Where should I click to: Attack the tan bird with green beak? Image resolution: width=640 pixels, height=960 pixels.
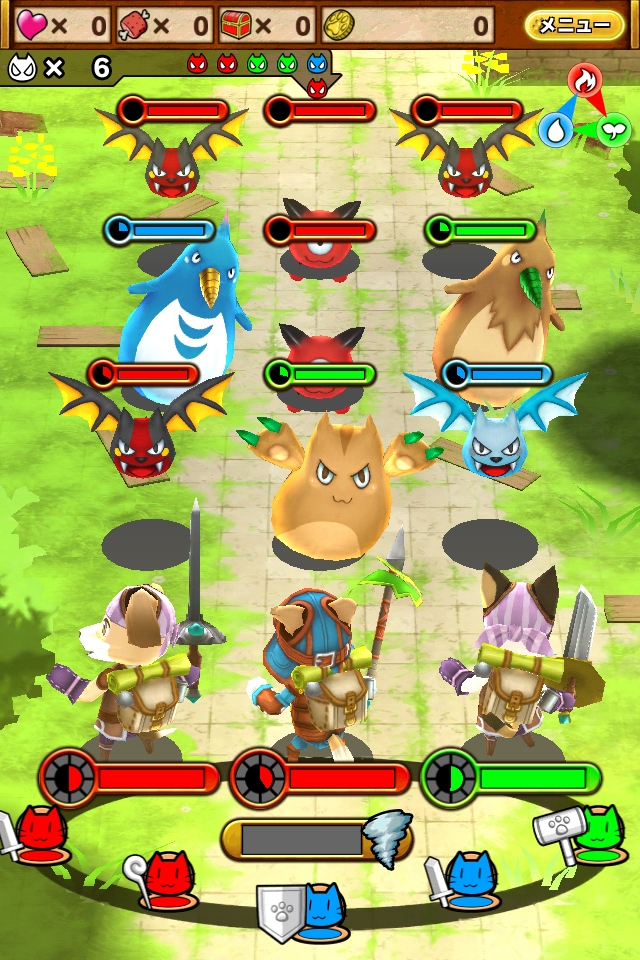point(497,312)
